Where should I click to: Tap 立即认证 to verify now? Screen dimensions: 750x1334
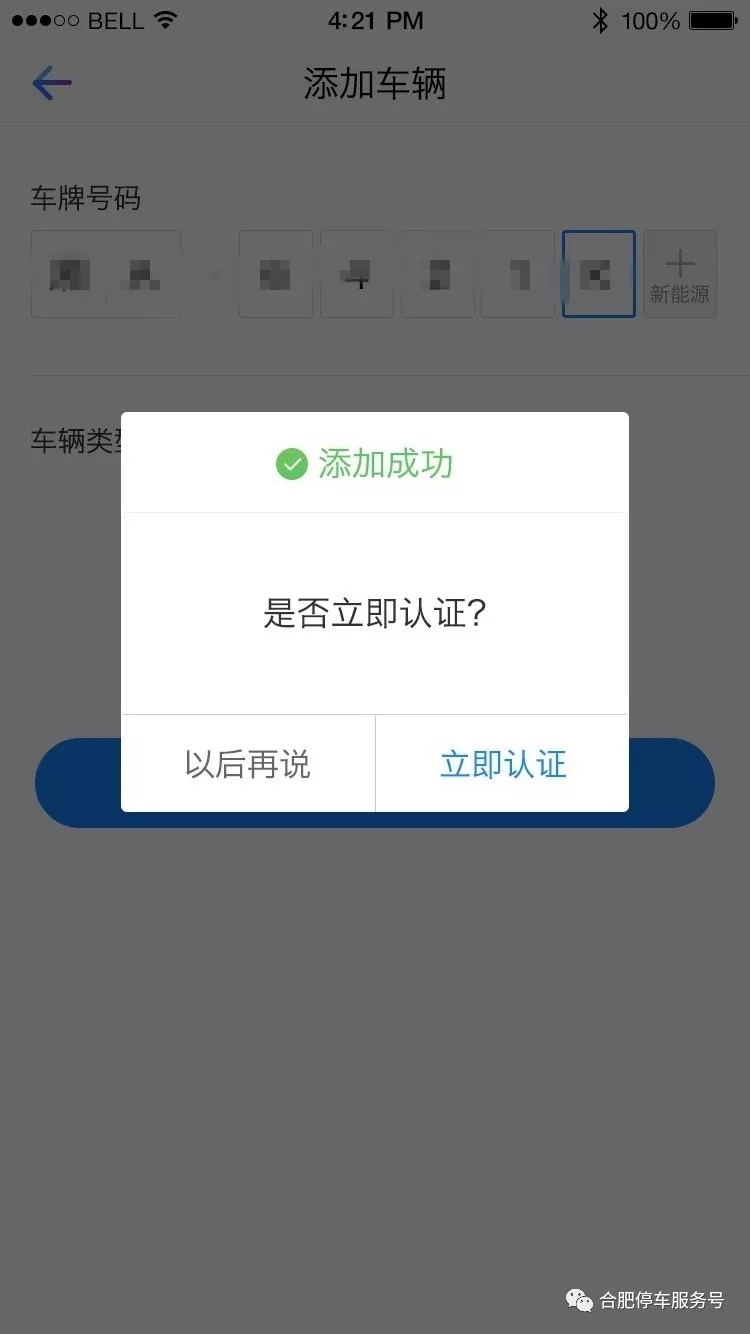503,764
